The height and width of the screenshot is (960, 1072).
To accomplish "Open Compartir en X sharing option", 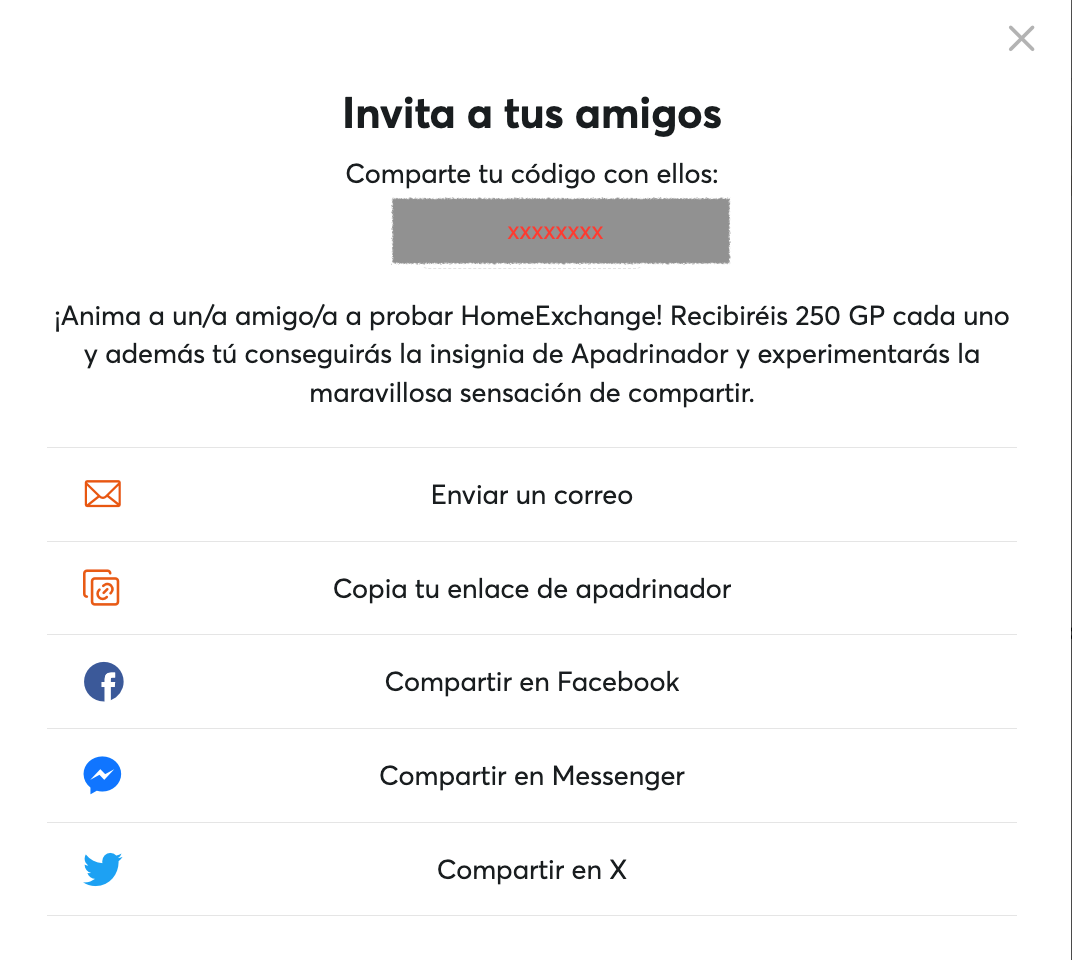I will click(x=531, y=870).
